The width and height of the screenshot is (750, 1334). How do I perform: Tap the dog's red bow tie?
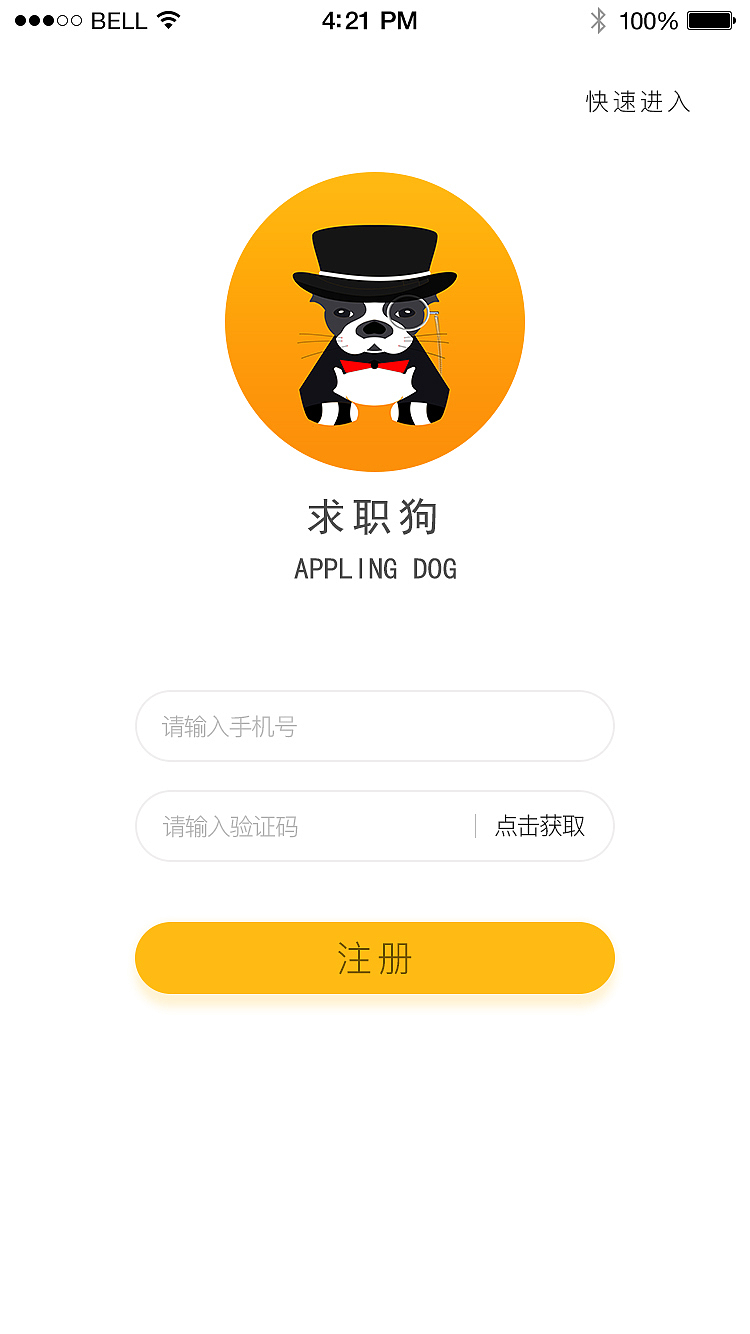[x=375, y=363]
